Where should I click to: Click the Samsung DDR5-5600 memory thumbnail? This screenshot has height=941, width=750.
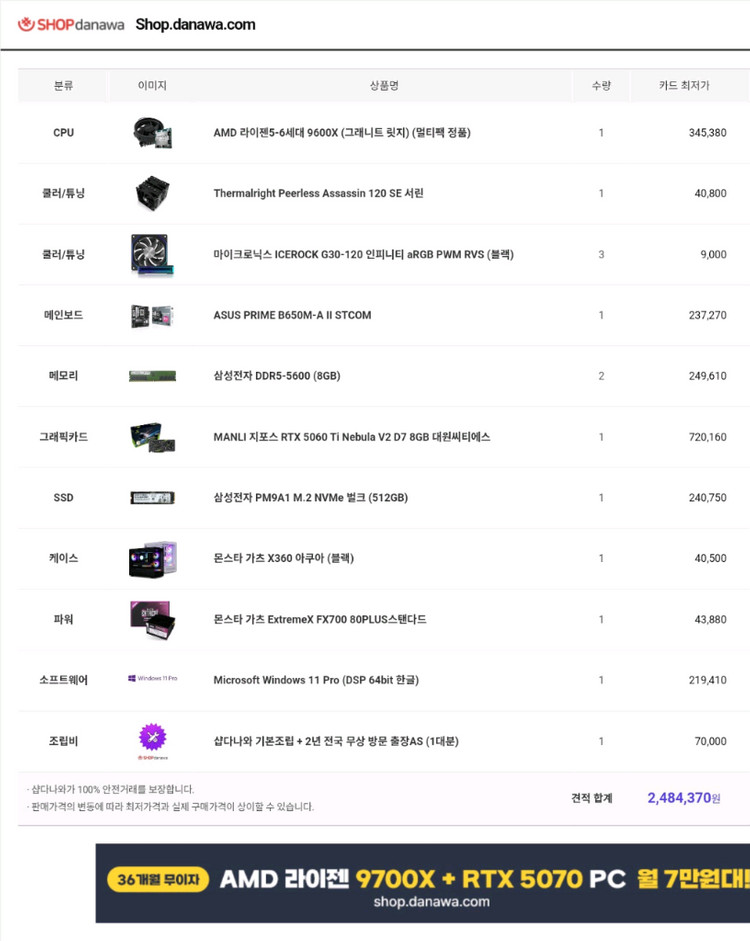(152, 375)
